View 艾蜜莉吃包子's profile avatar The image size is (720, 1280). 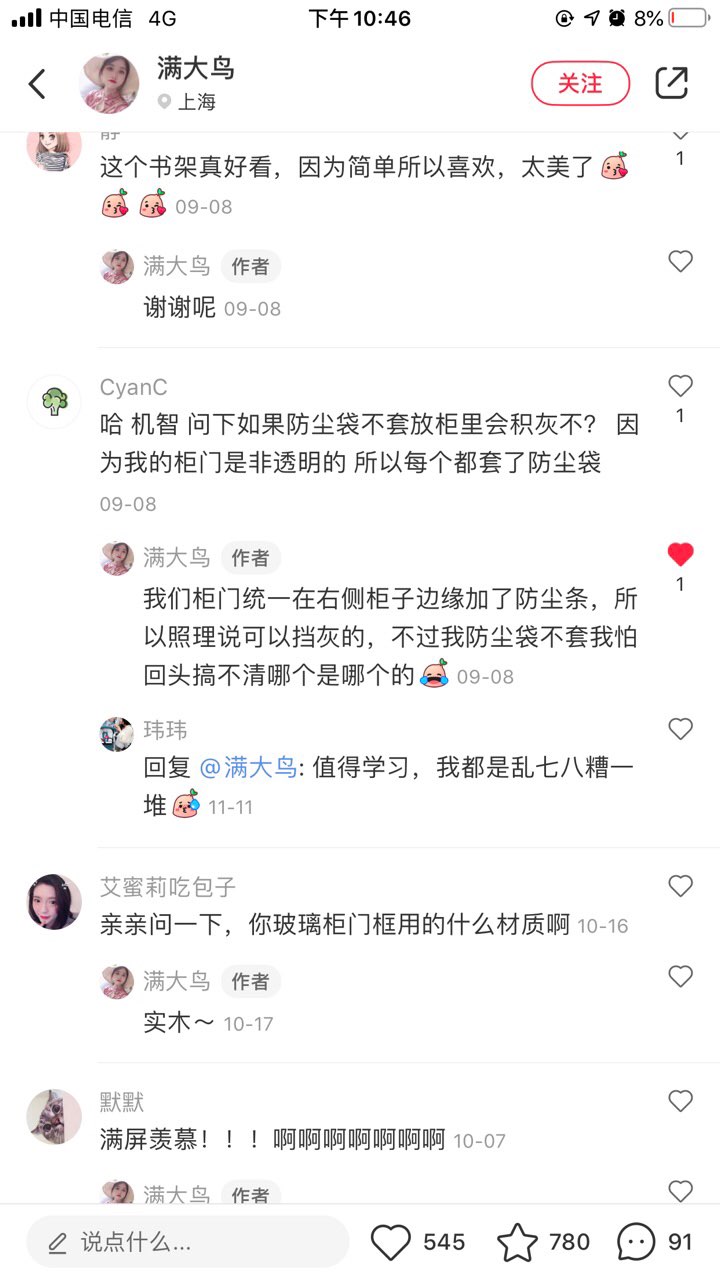pos(54,901)
